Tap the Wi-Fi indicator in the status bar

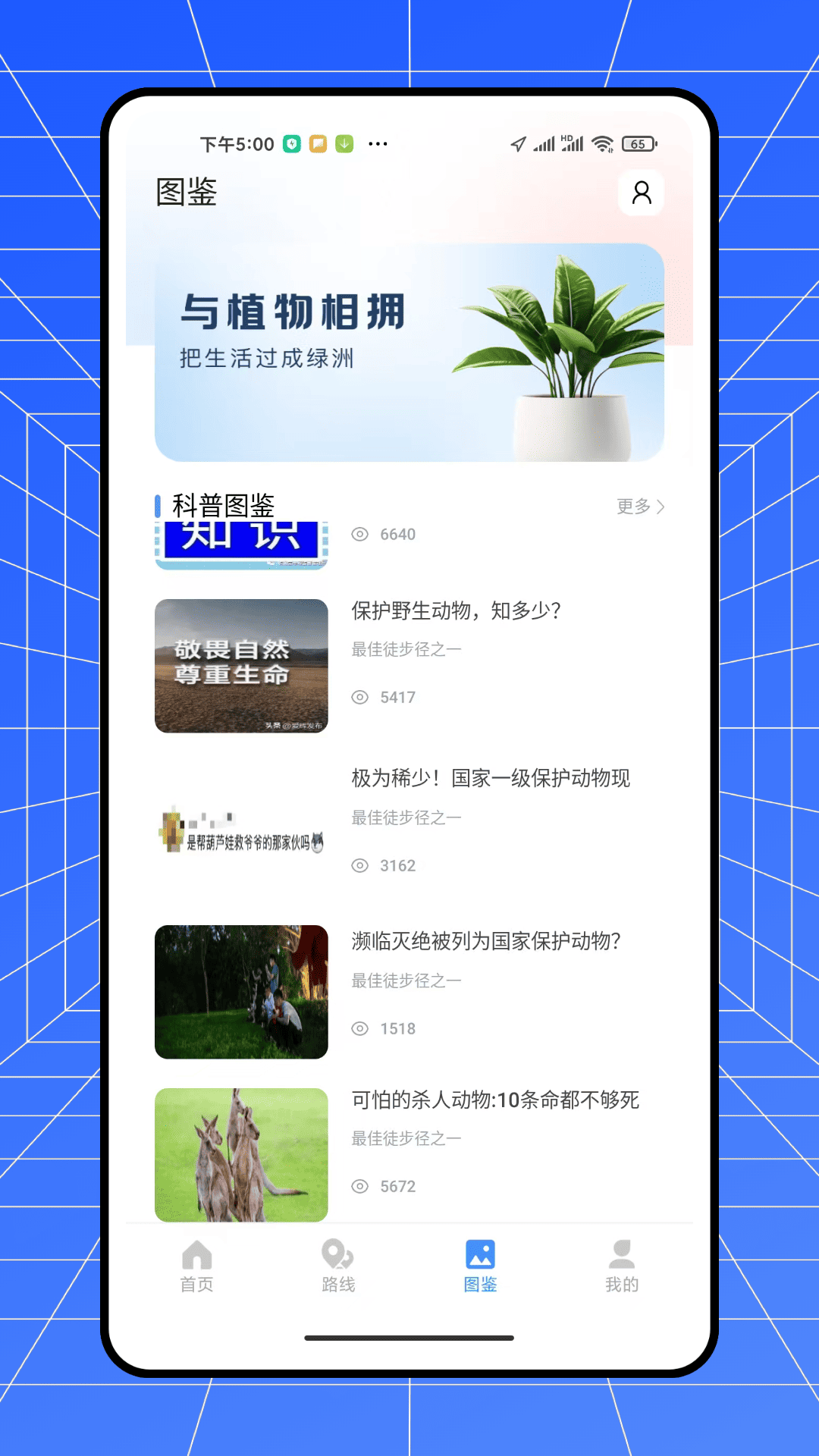[x=603, y=143]
